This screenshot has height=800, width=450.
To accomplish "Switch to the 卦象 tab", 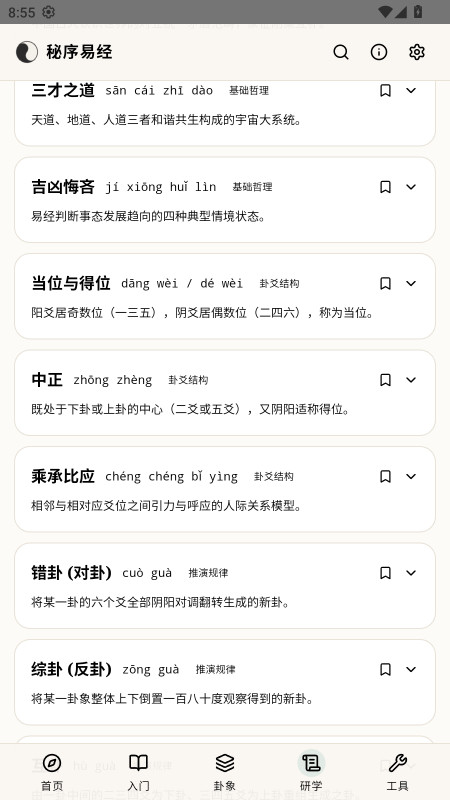I will click(x=224, y=771).
